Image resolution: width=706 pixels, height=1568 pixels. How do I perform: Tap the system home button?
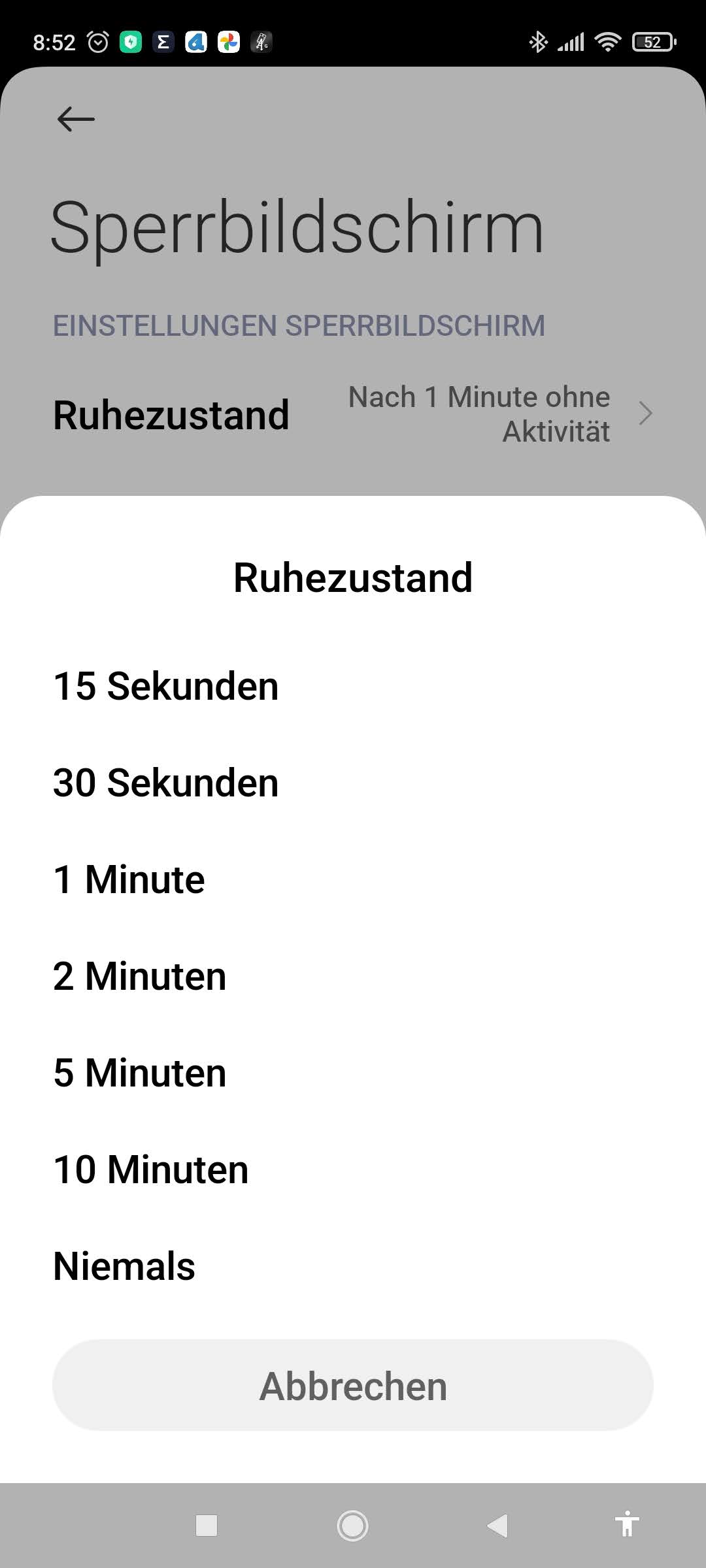coord(352,1526)
